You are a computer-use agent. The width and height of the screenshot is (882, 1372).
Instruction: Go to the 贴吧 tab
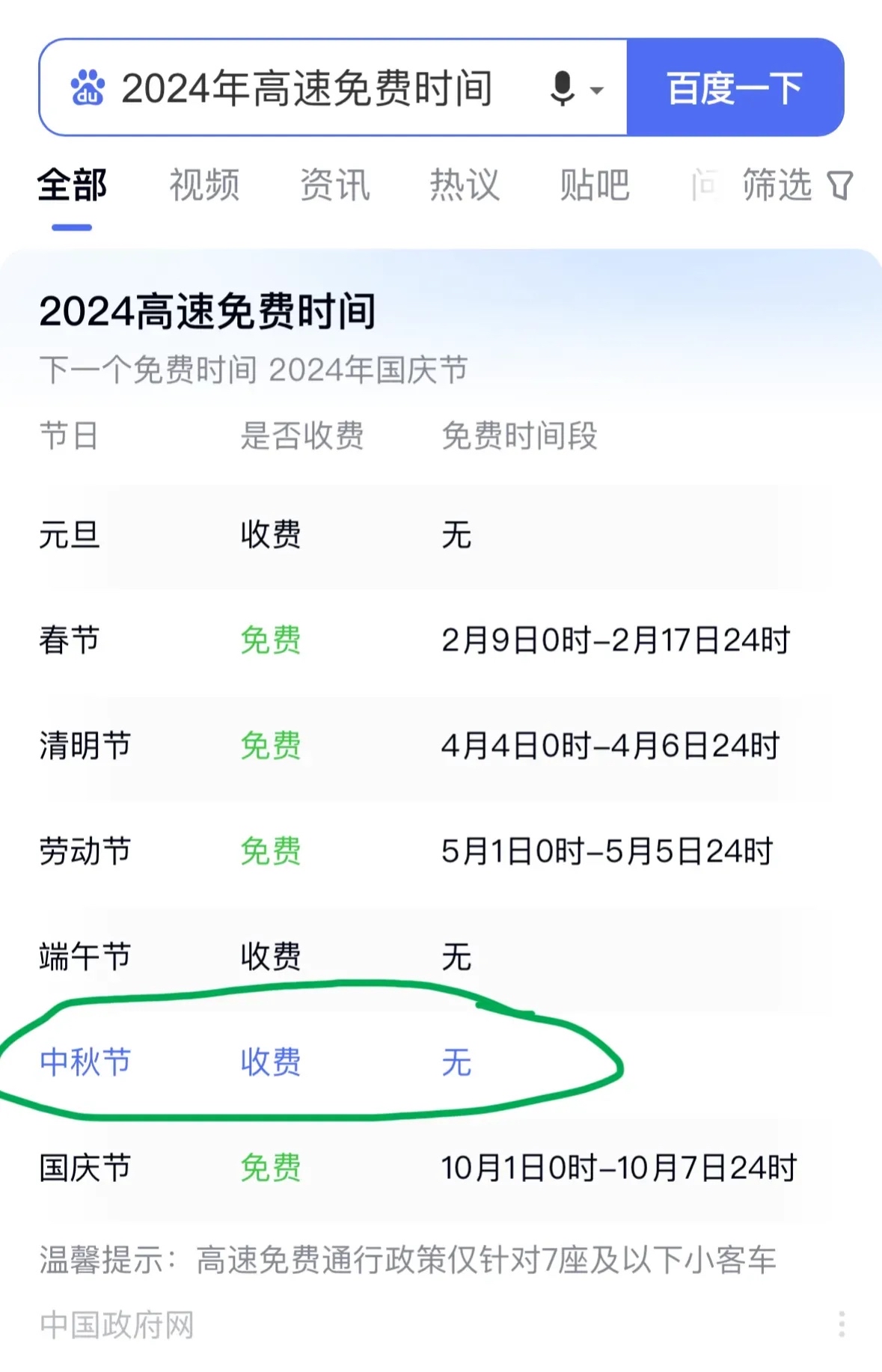coord(595,186)
